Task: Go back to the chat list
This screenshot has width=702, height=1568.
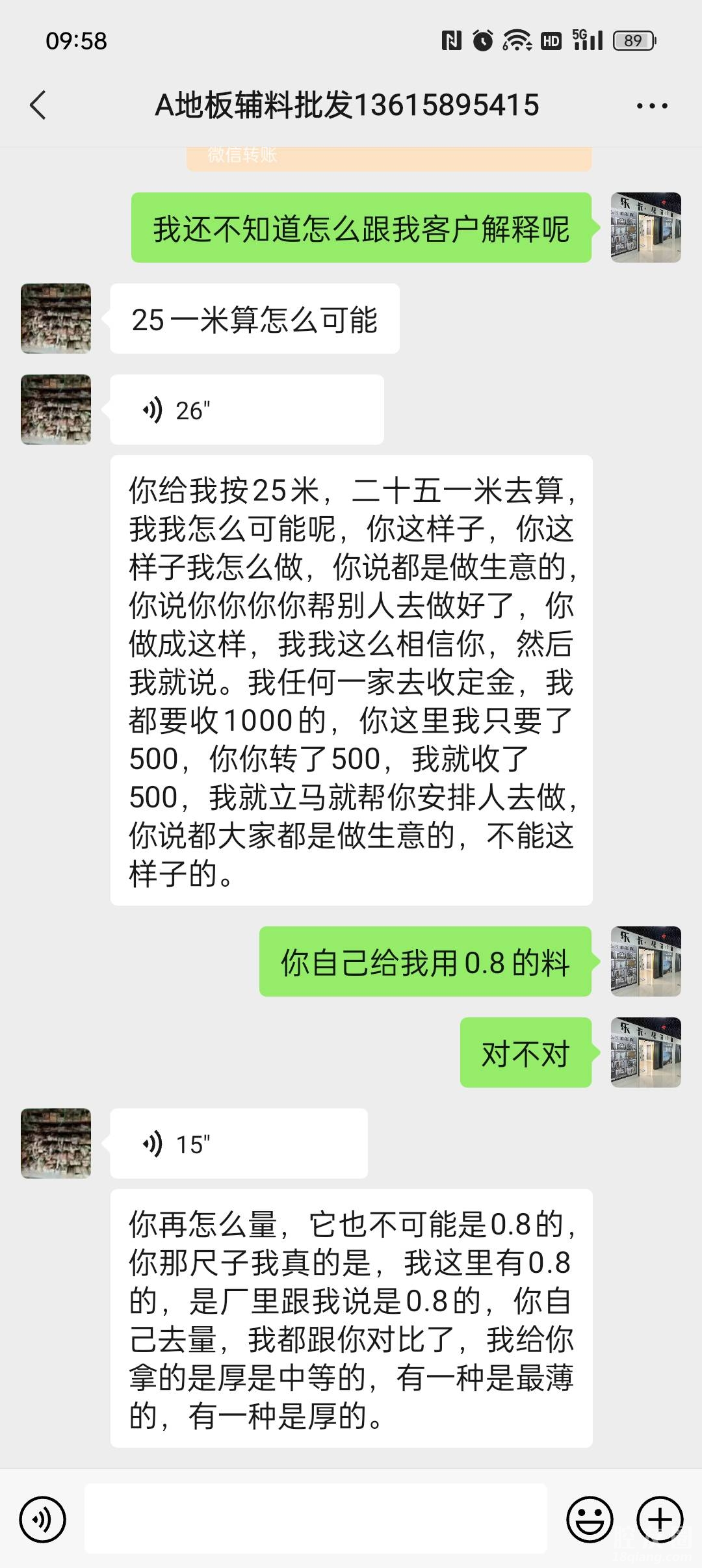Action: tap(38, 105)
